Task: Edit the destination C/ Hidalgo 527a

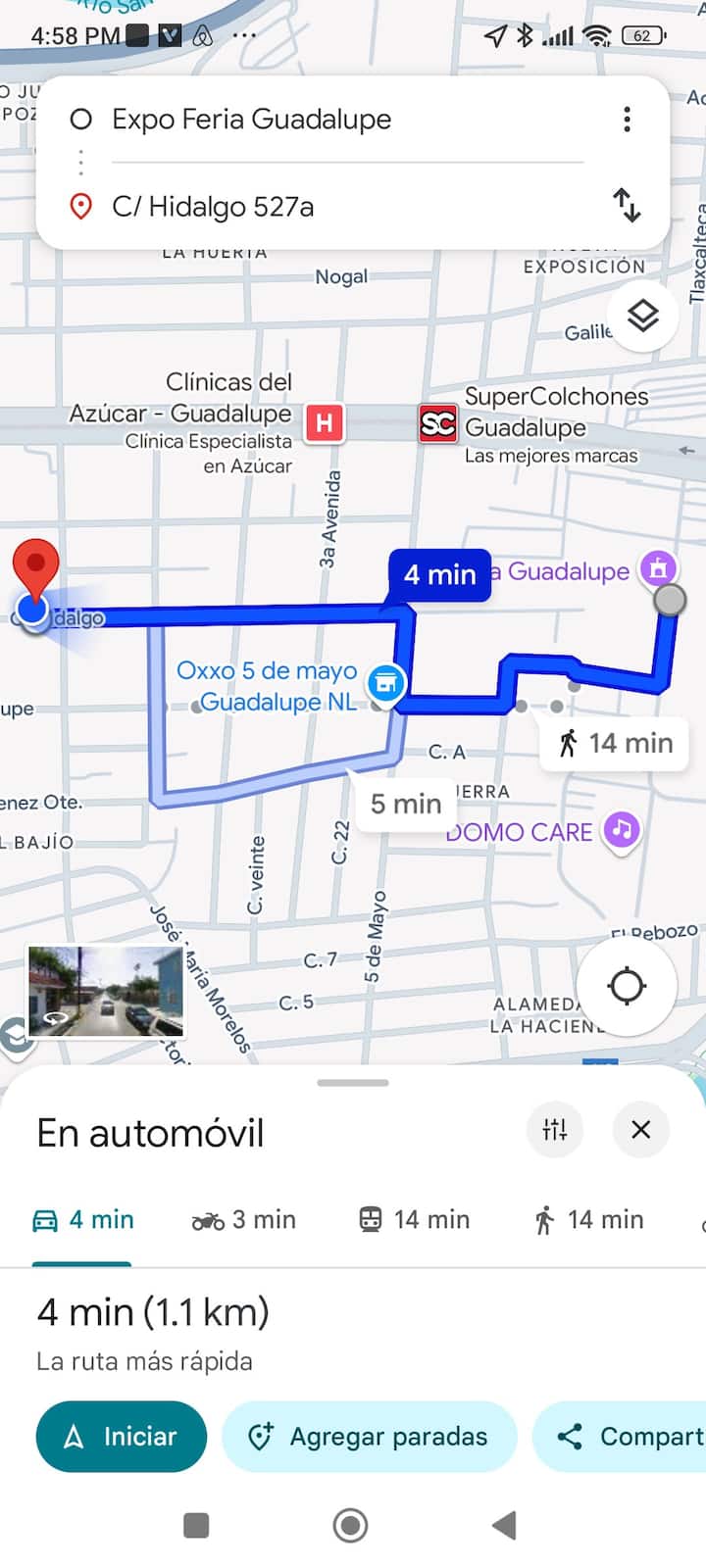Action: click(x=213, y=207)
